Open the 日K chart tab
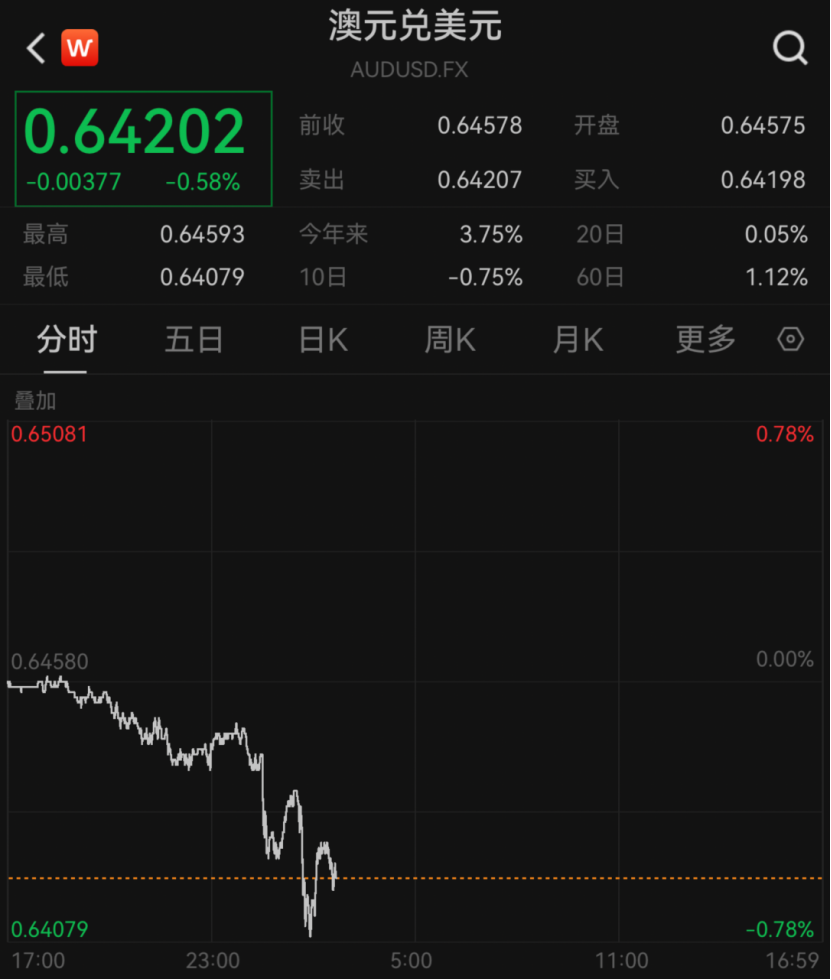This screenshot has height=980, width=831. [323, 340]
